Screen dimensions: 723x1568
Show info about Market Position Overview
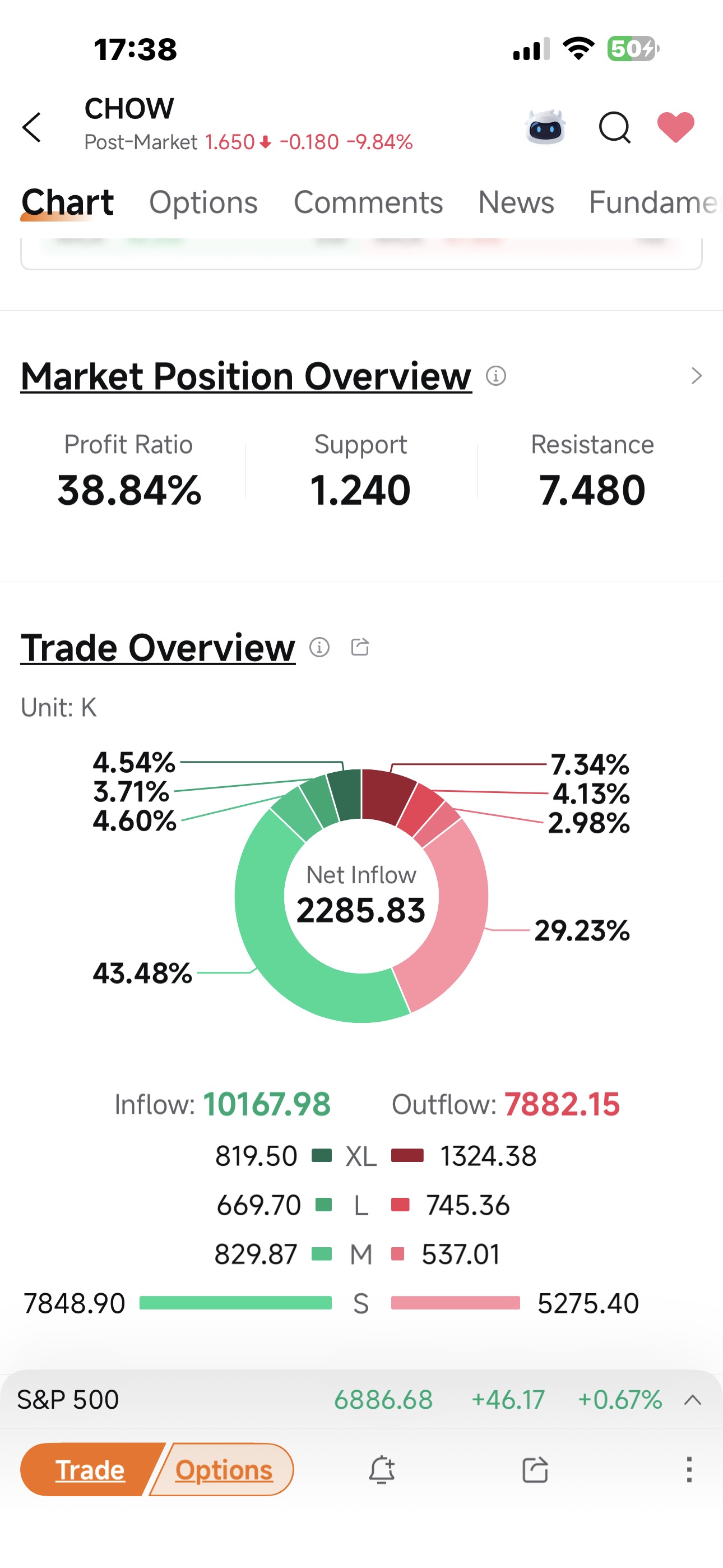coord(496,376)
